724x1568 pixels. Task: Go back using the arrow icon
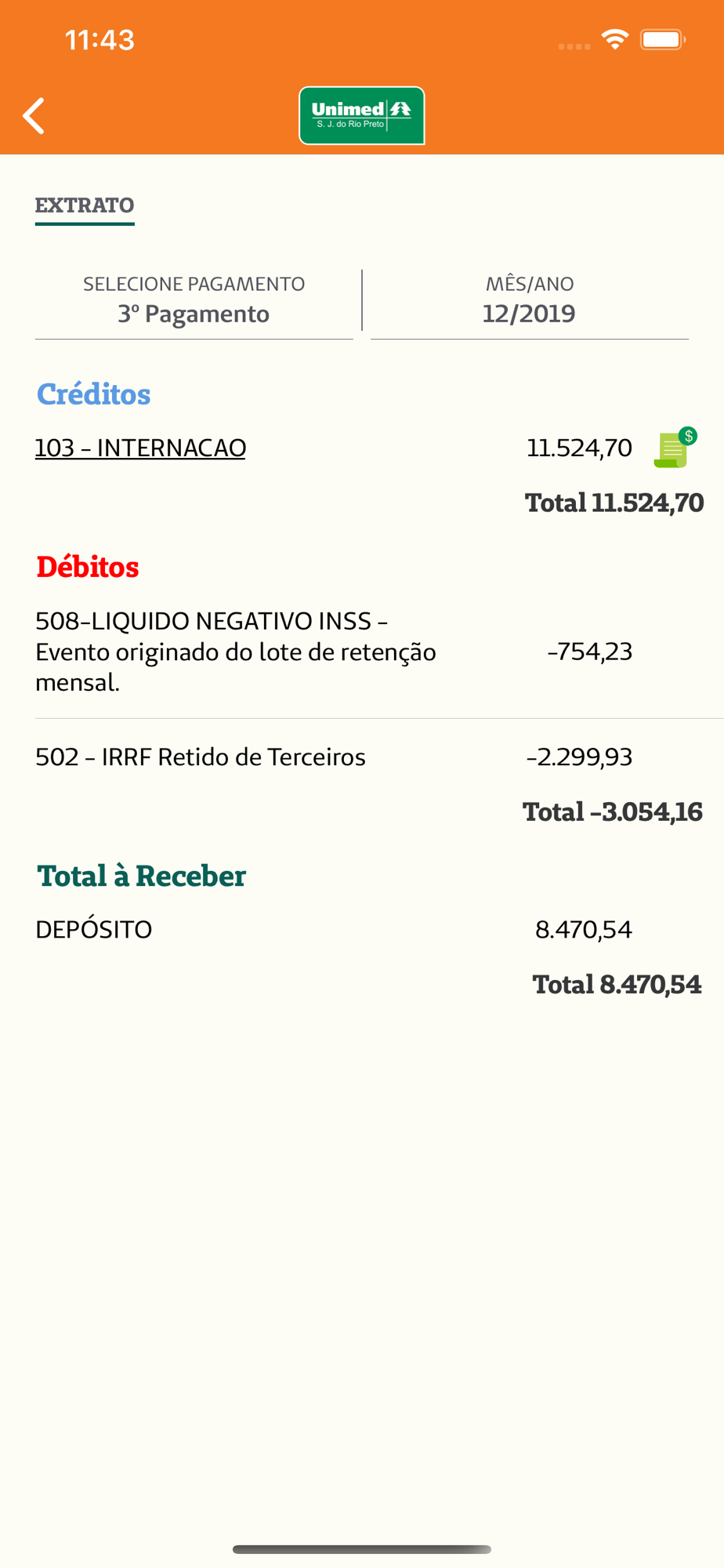click(34, 116)
